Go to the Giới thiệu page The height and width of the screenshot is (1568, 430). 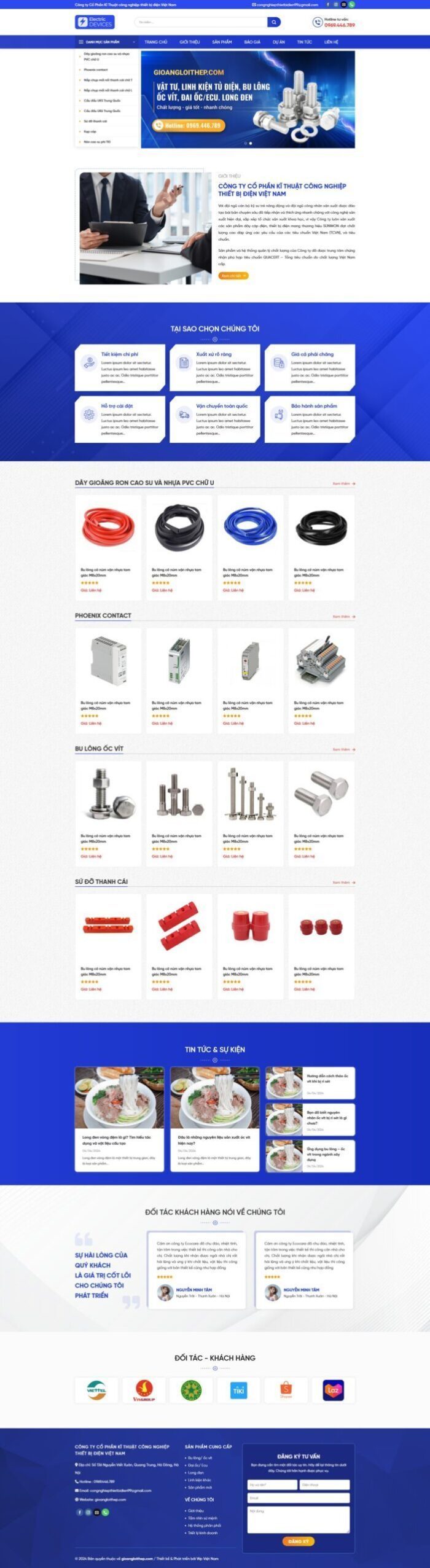[x=189, y=42]
